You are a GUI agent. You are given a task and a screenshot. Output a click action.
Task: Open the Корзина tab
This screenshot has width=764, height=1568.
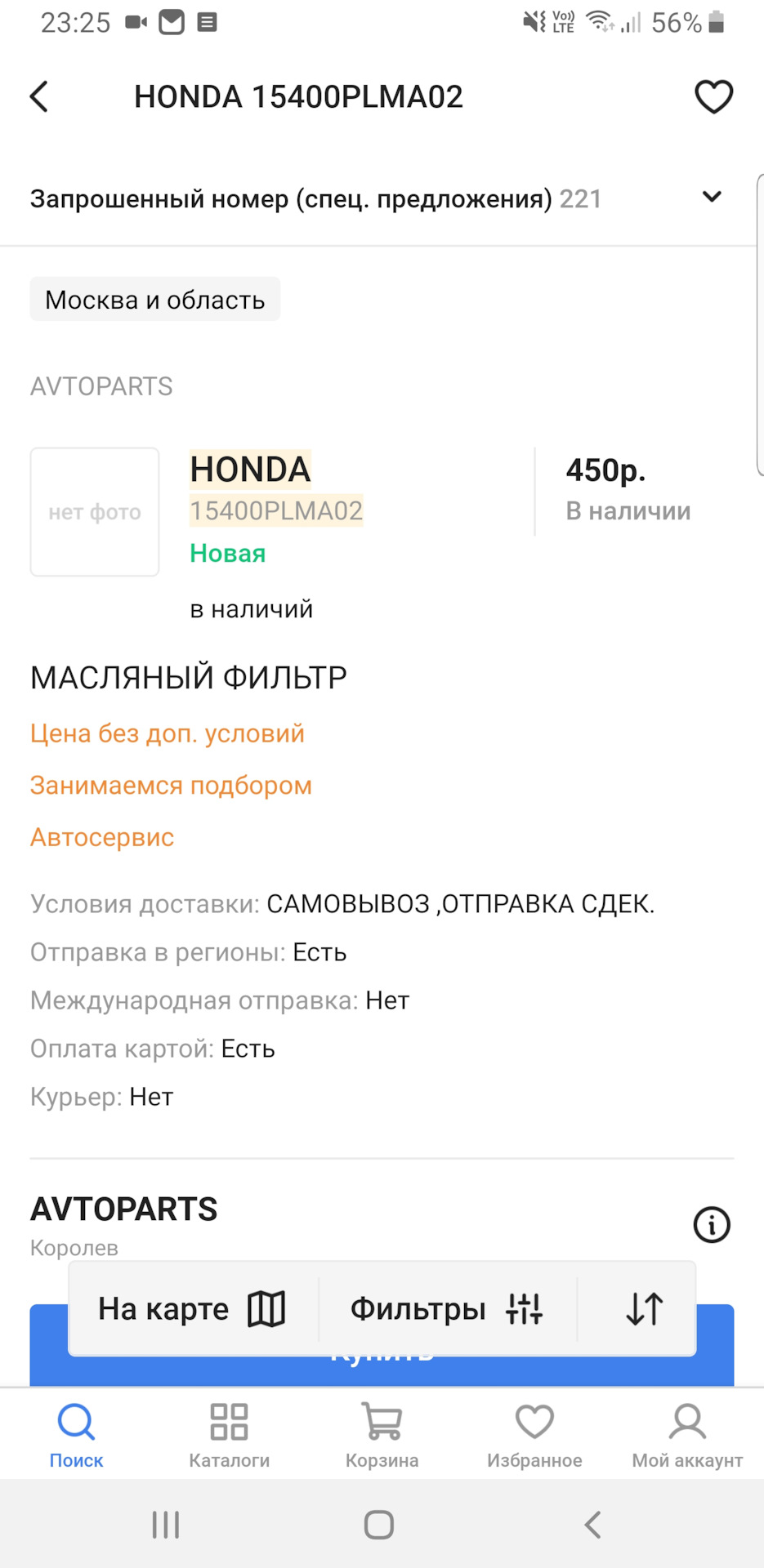[382, 1435]
